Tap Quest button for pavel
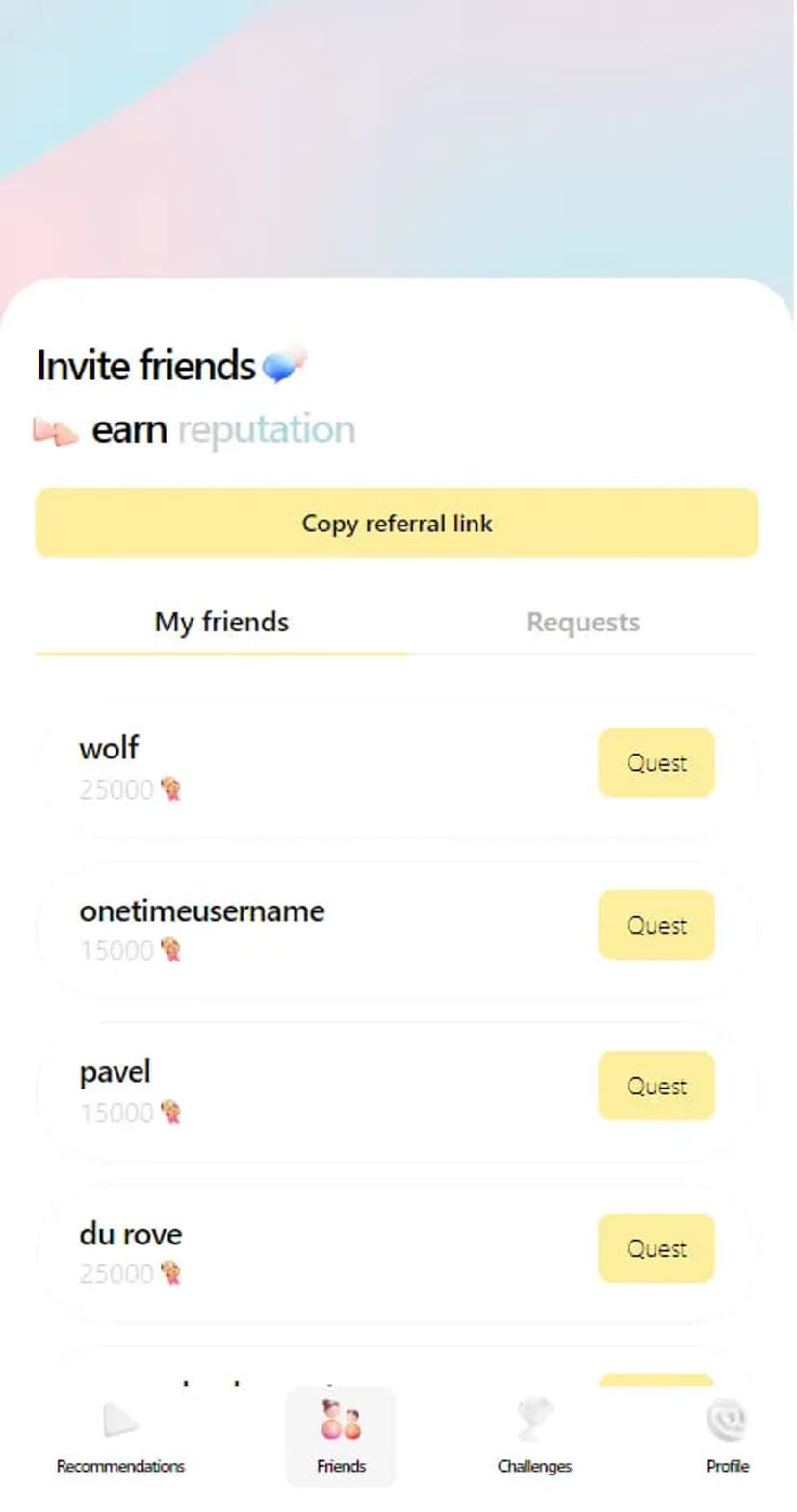Viewport: 797px width, 1512px height. [x=656, y=1086]
